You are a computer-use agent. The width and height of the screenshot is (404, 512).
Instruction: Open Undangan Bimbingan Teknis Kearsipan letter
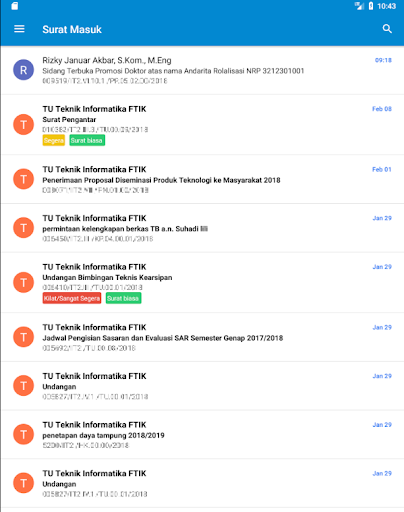(x=202, y=282)
